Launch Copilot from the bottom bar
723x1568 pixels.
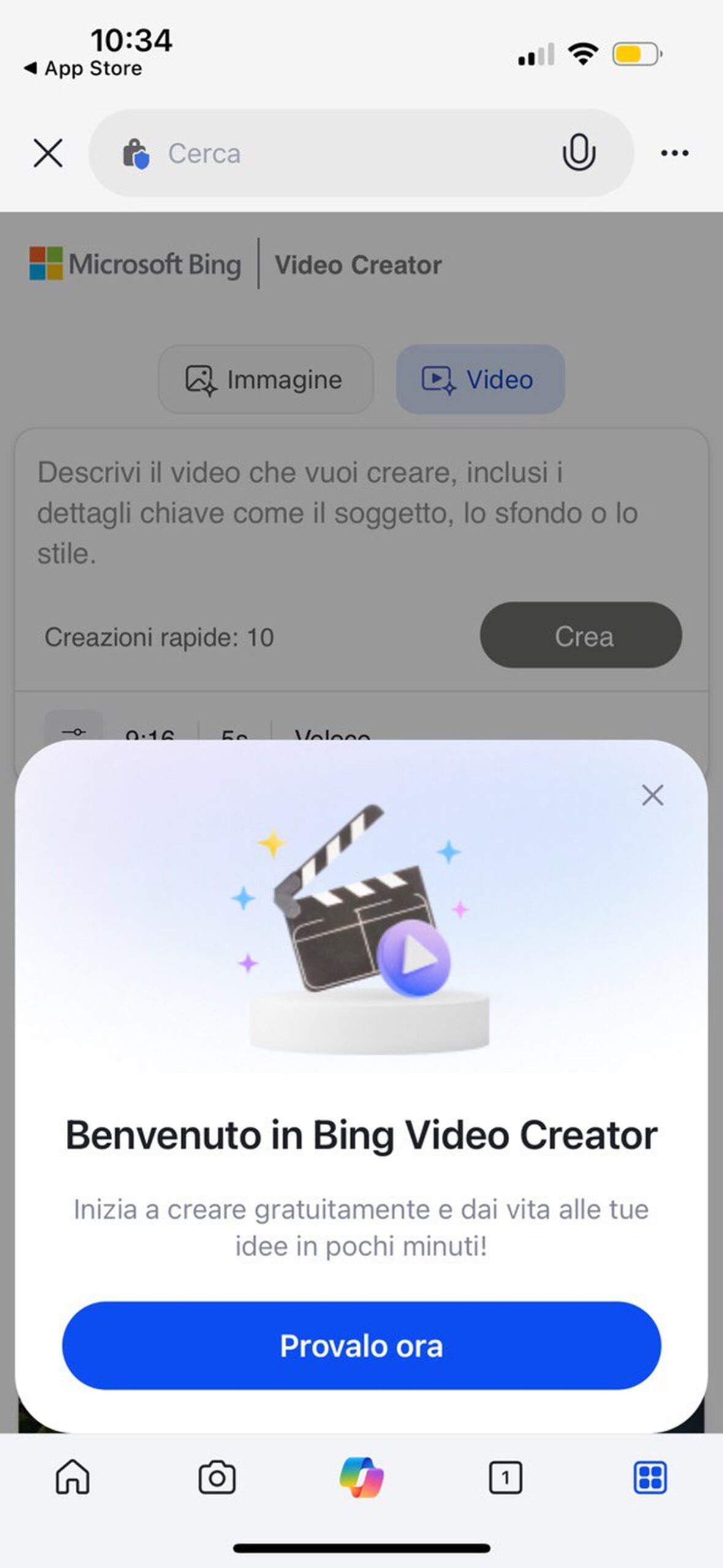coord(362,1478)
